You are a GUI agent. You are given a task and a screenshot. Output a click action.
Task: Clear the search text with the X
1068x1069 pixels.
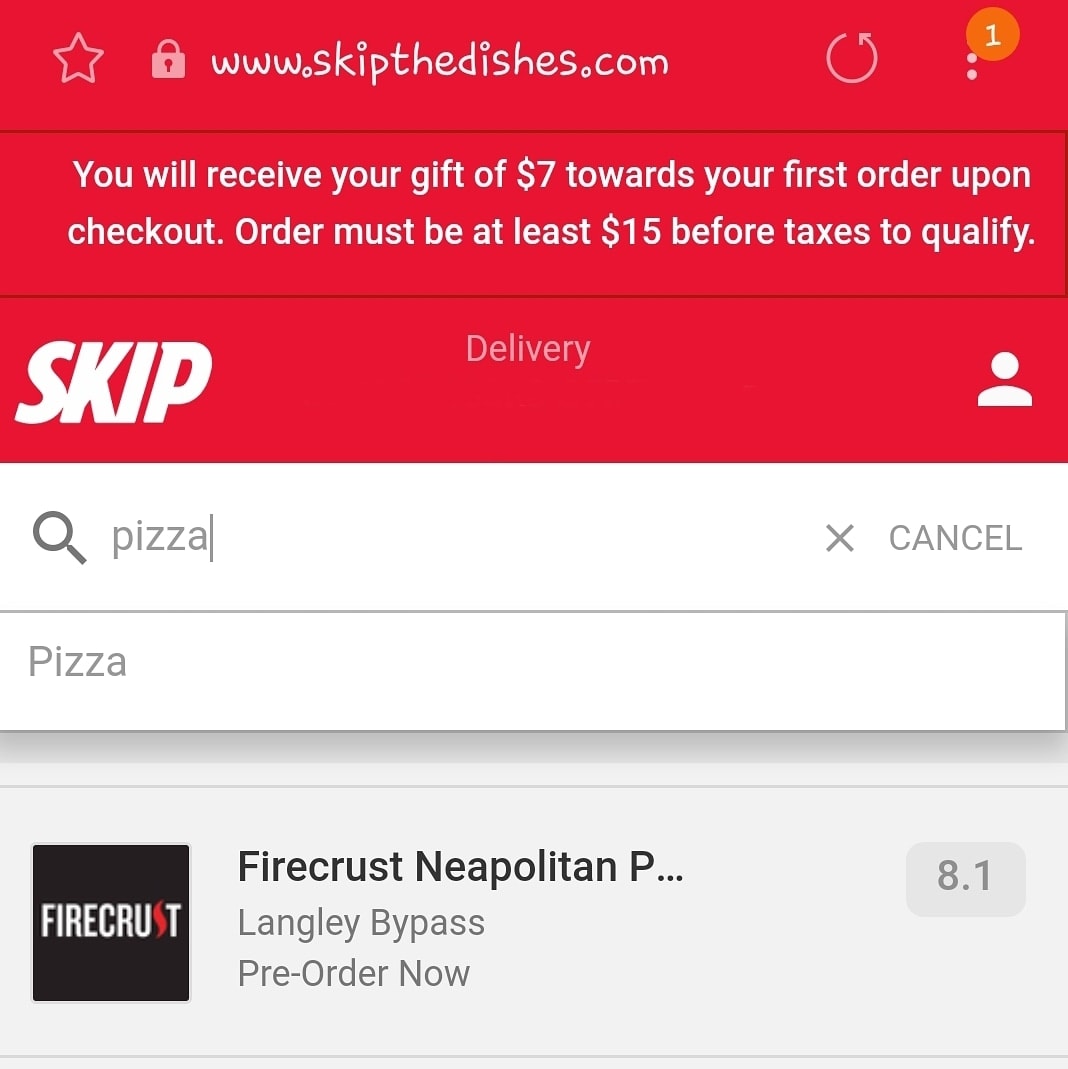coord(839,538)
